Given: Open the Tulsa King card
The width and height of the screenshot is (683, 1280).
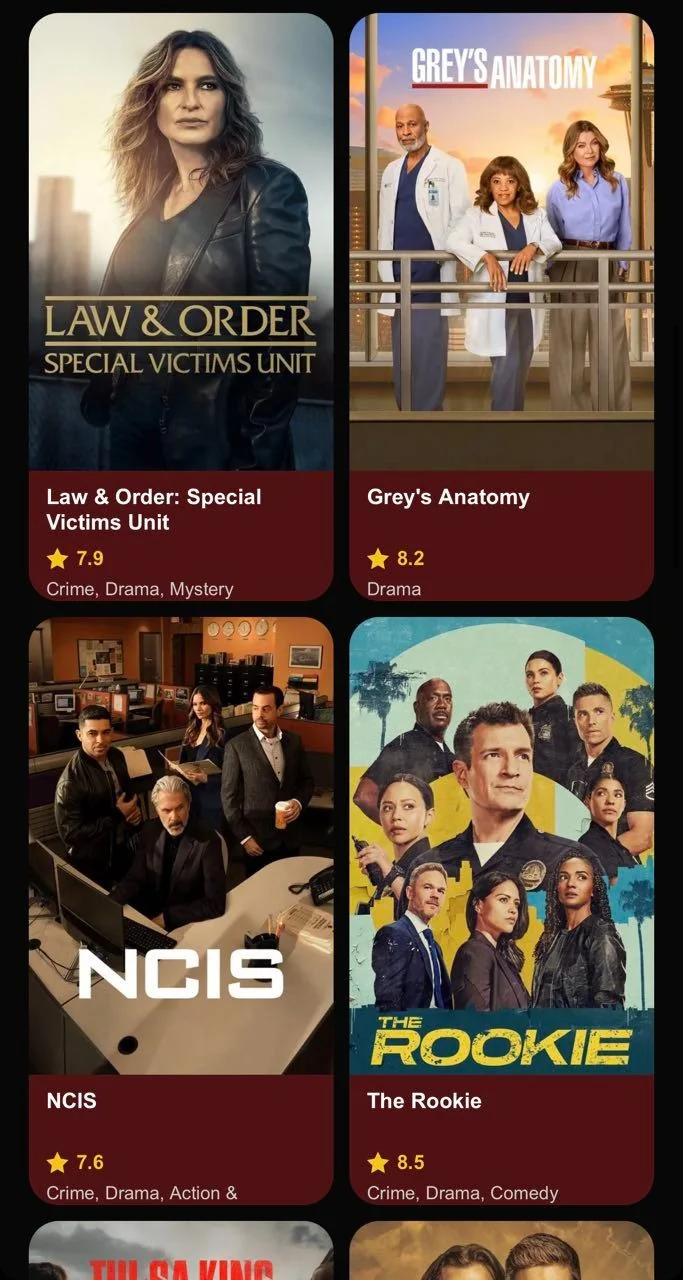Looking at the screenshot, I should click(x=181, y=1250).
